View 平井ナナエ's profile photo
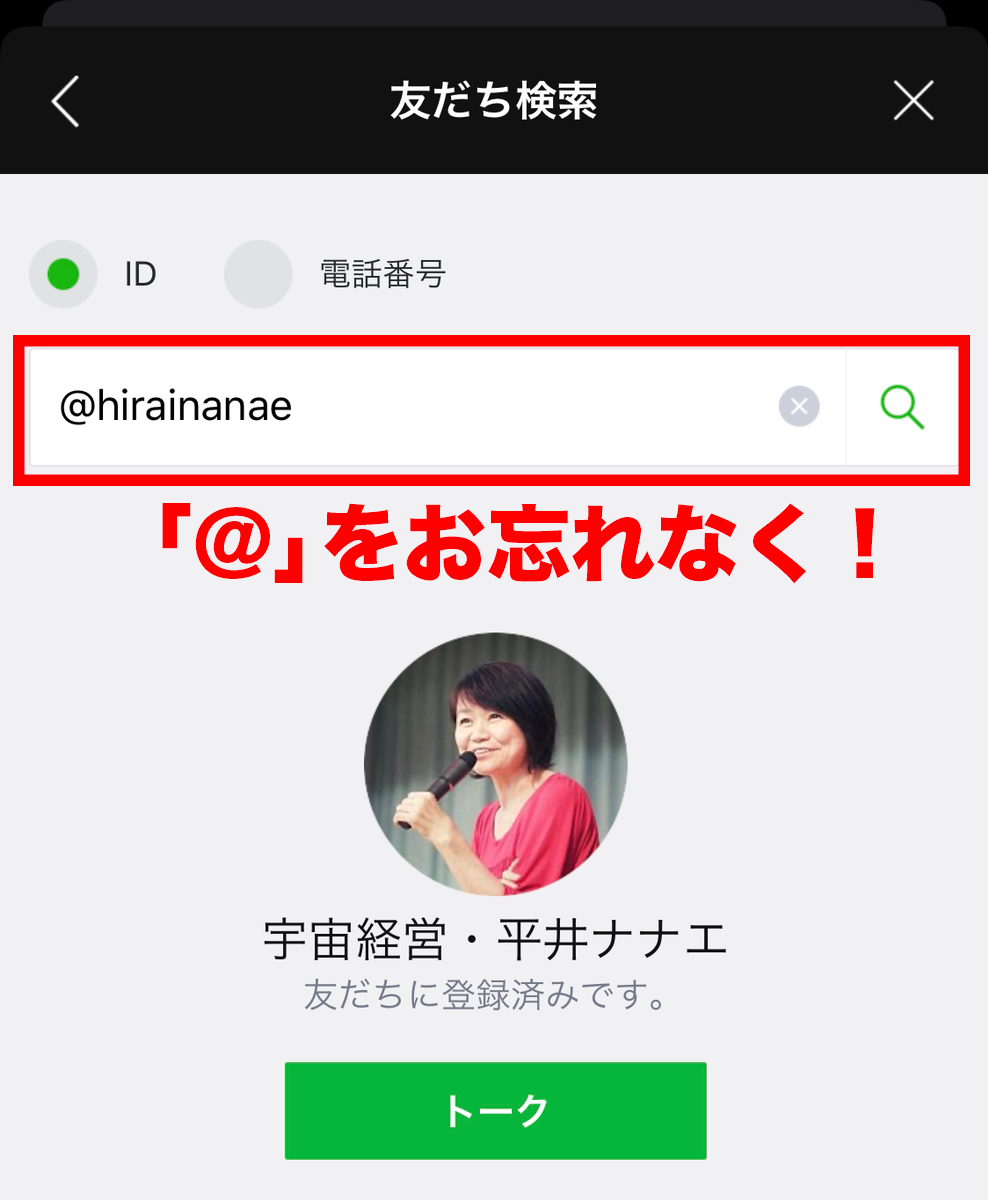Viewport: 988px width, 1200px height. pyautogui.click(x=495, y=763)
